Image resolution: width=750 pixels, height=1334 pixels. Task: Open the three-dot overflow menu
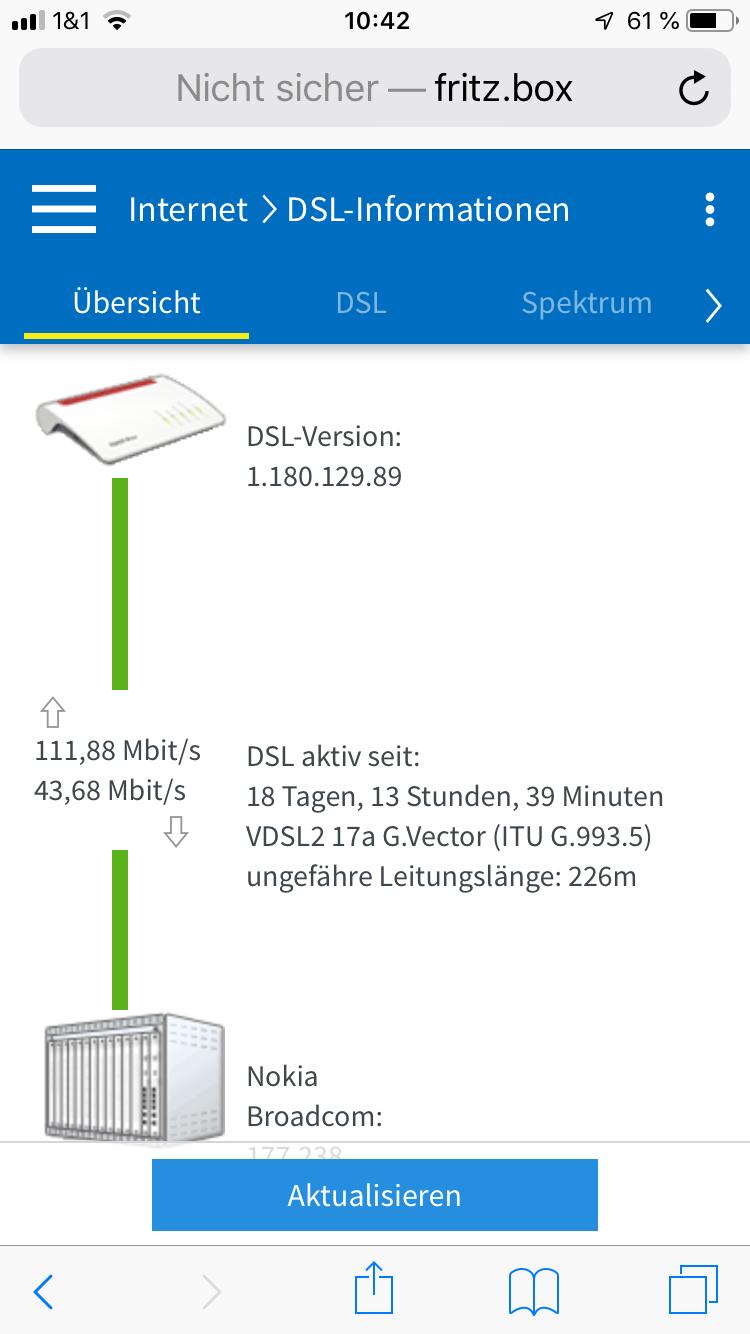(x=709, y=210)
